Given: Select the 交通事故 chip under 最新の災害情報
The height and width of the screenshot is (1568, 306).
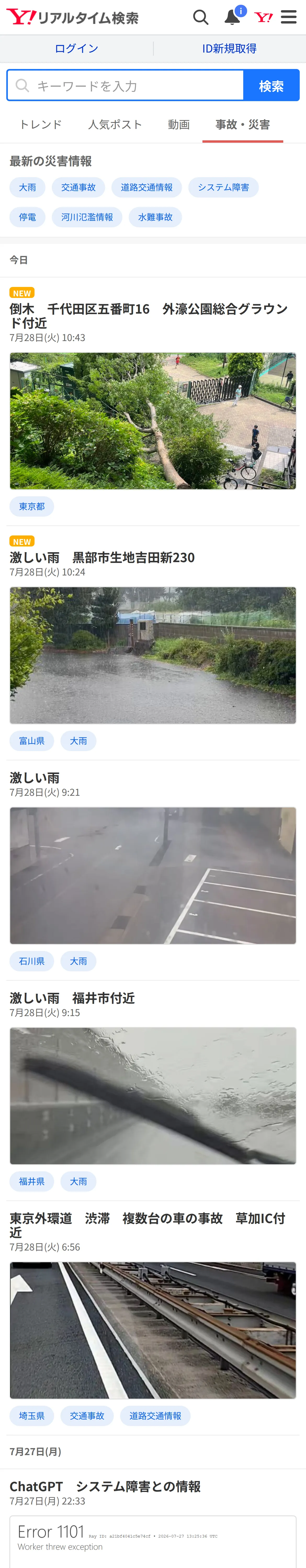Looking at the screenshot, I should [78, 187].
